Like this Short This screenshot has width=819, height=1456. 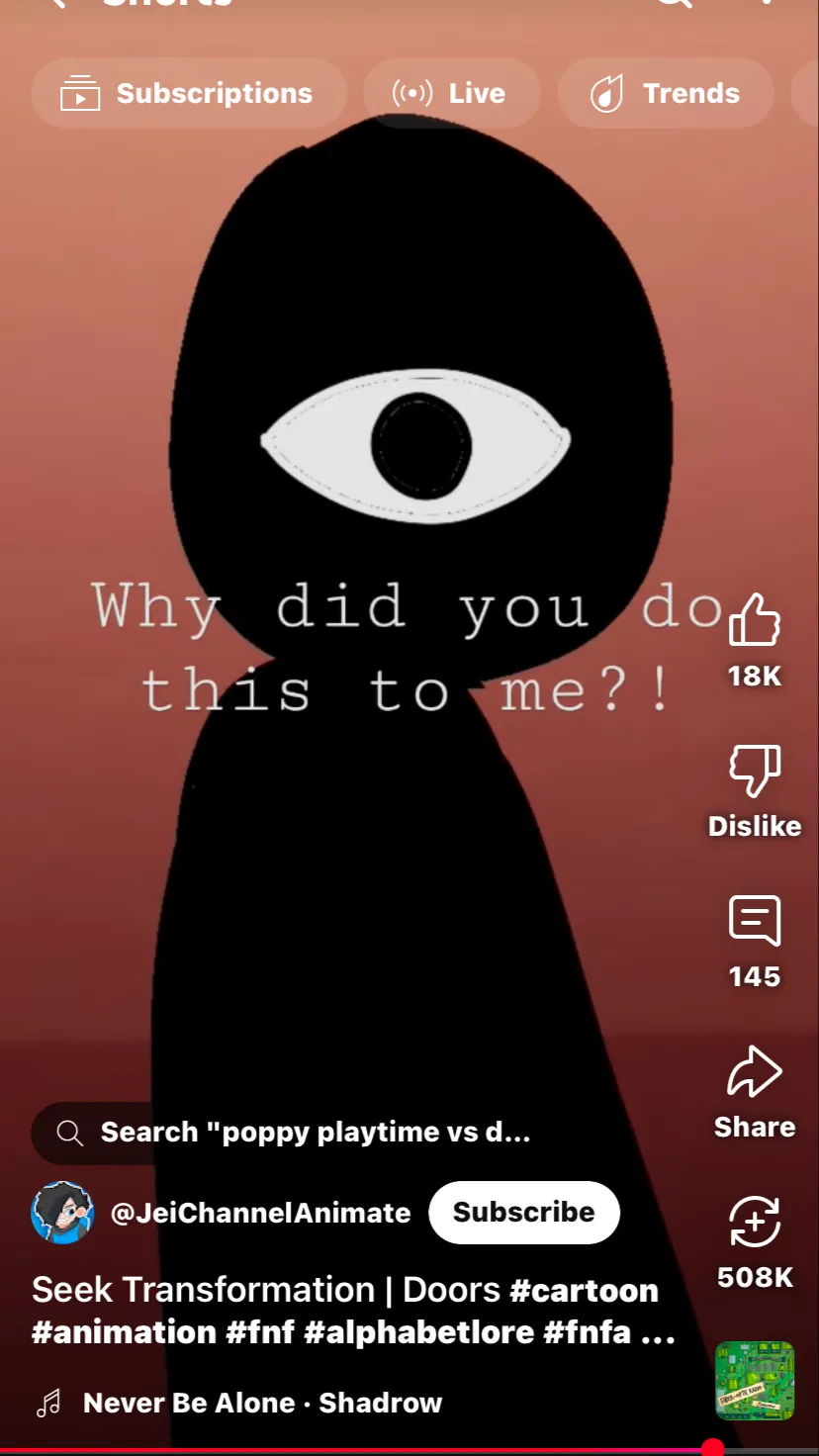755,621
